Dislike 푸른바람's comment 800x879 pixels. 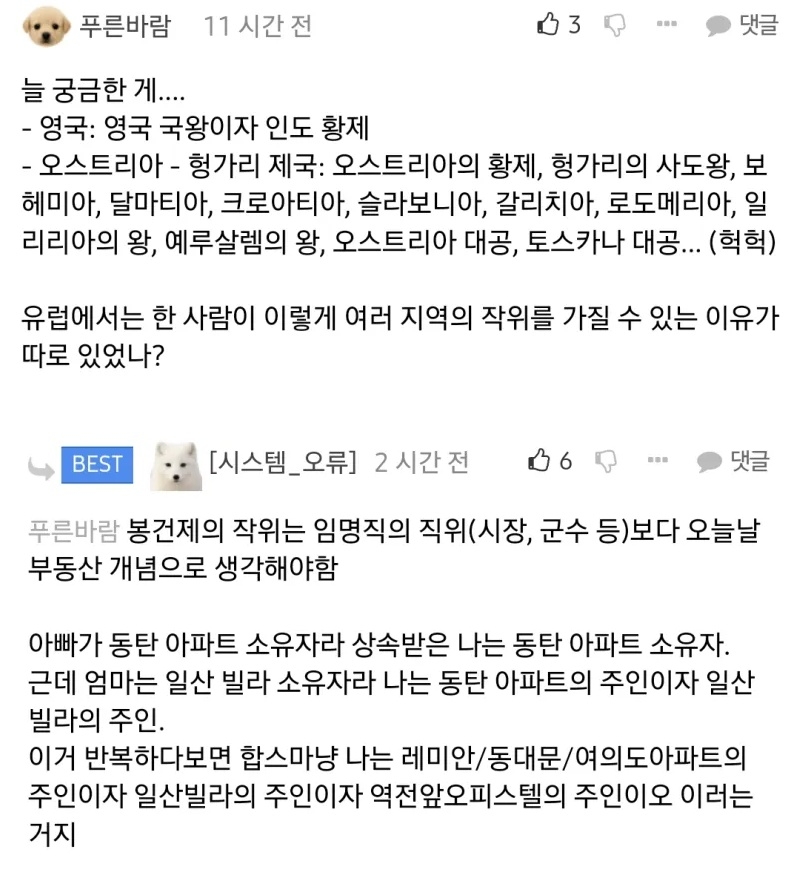click(x=616, y=25)
